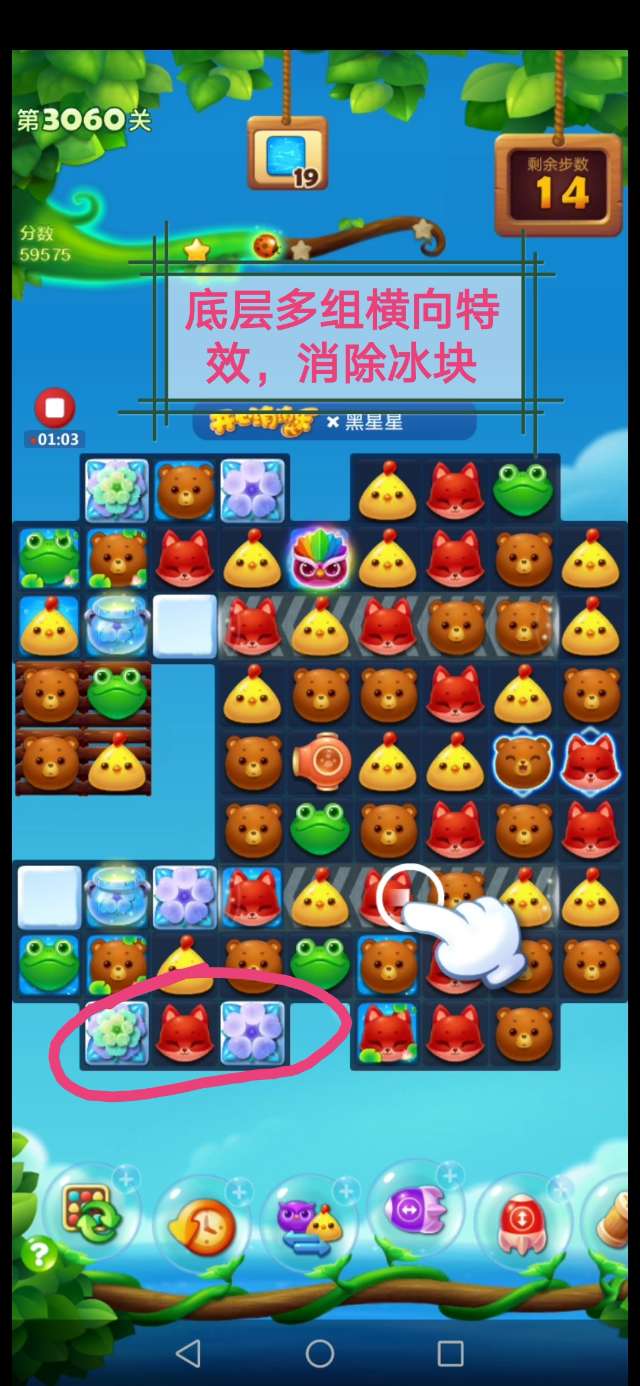Tap the orange valve wheel piece
Image resolution: width=640 pixels, height=1386 pixels.
point(320,762)
